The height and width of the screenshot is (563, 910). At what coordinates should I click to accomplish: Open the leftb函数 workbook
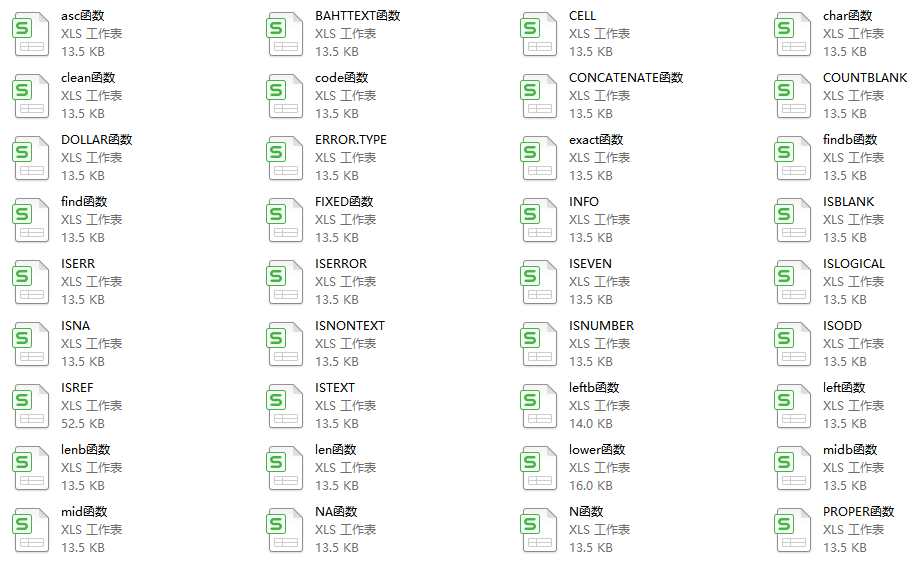click(541, 406)
